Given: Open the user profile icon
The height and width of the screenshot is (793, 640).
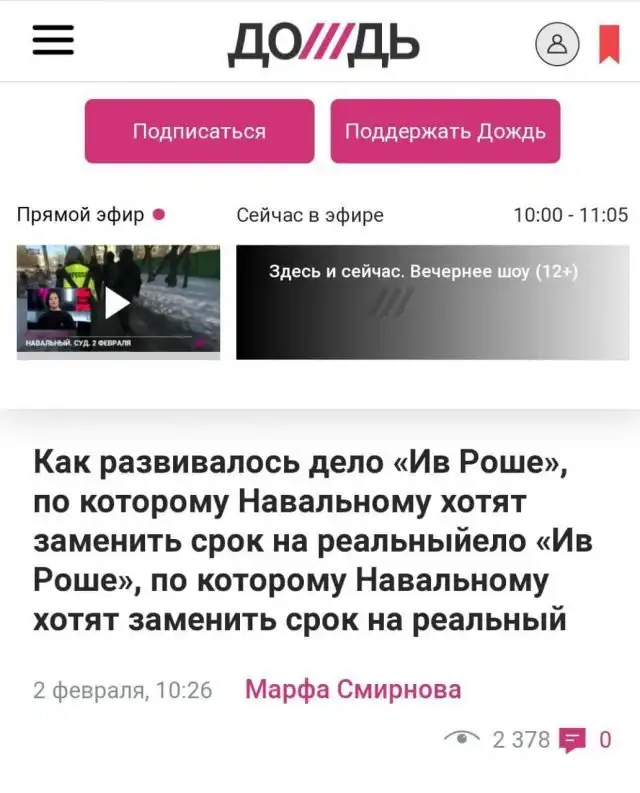Looking at the screenshot, I should pos(557,43).
